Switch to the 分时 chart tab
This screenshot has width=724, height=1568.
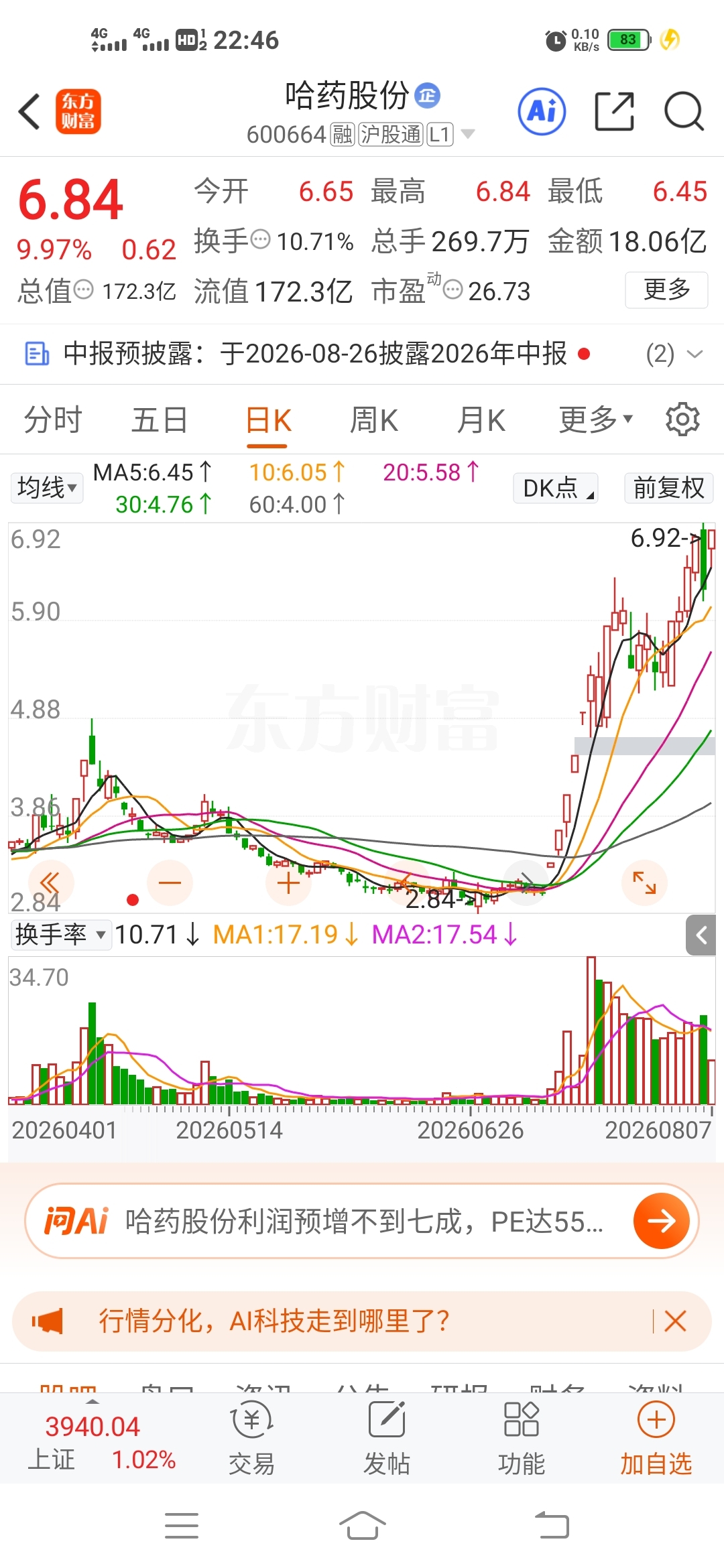point(53,420)
